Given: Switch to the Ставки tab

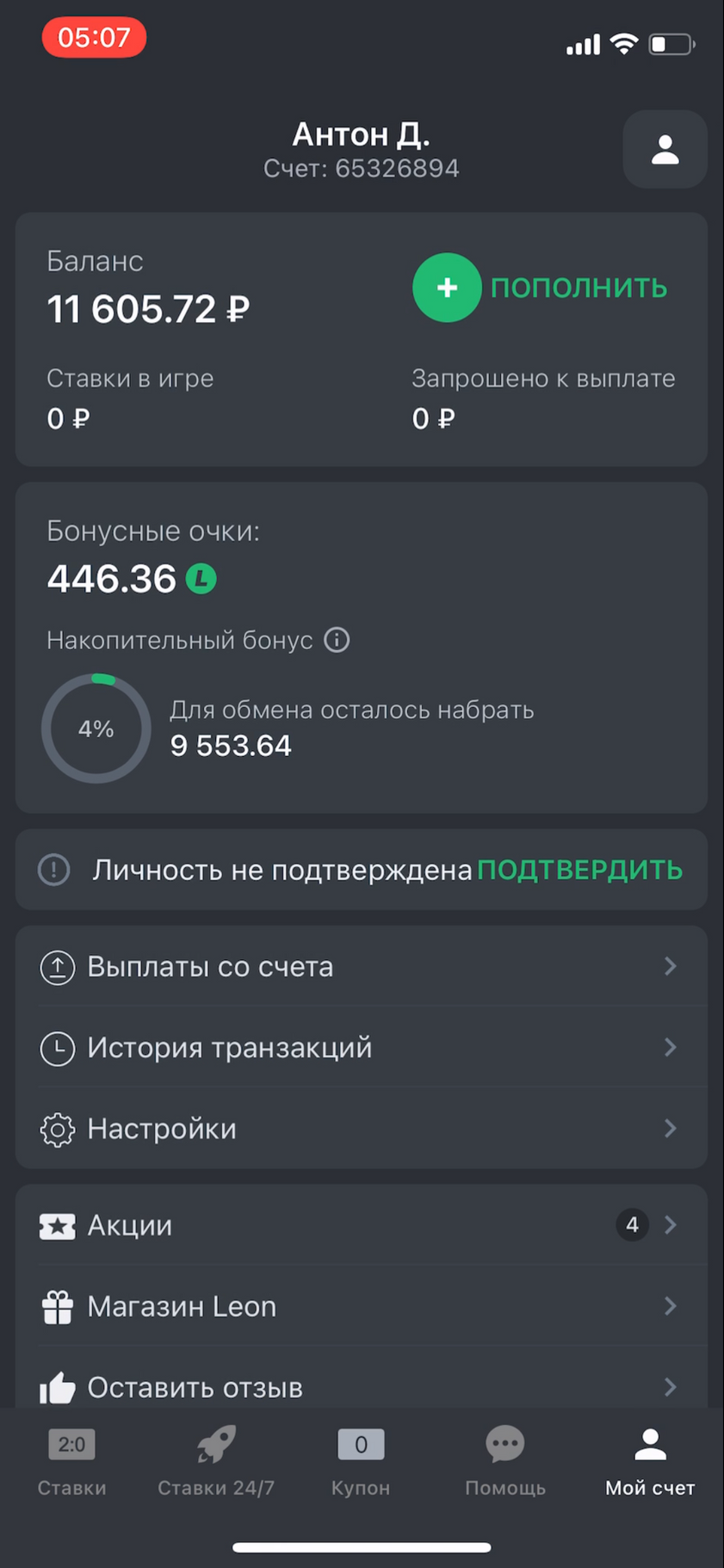Looking at the screenshot, I should click(x=72, y=1462).
